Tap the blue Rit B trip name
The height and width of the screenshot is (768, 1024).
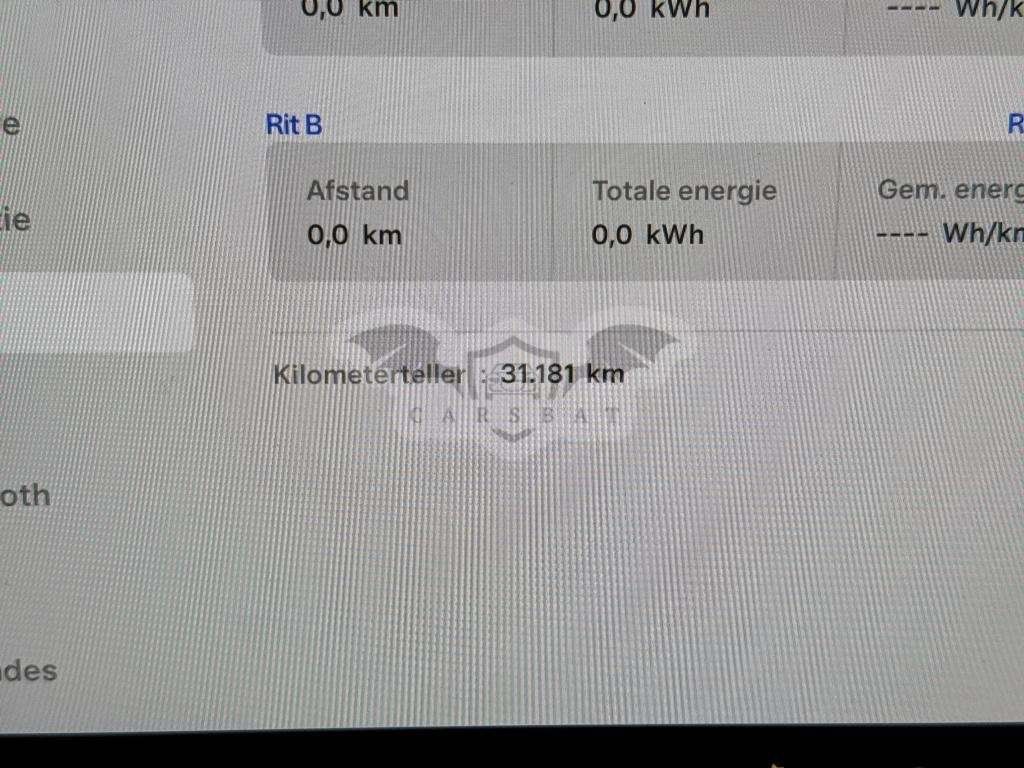294,124
